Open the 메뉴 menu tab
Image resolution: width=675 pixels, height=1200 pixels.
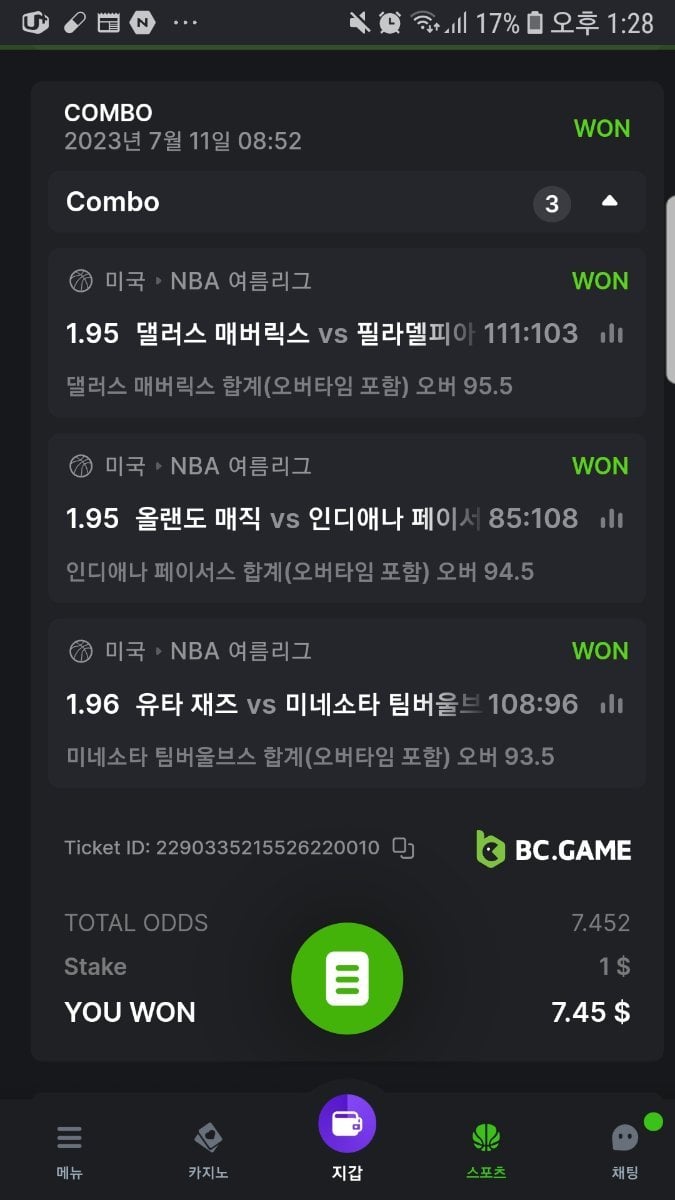click(x=69, y=1150)
